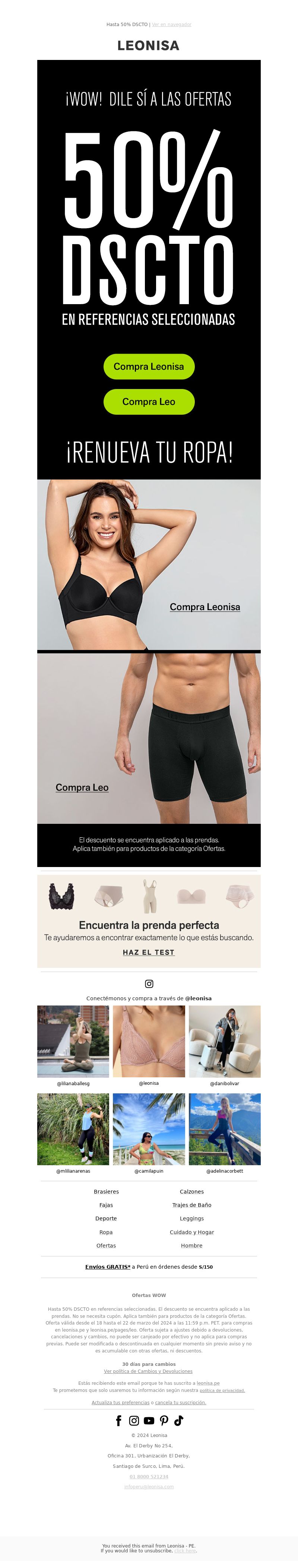View the @danibolivar photo

[x=224, y=1041]
